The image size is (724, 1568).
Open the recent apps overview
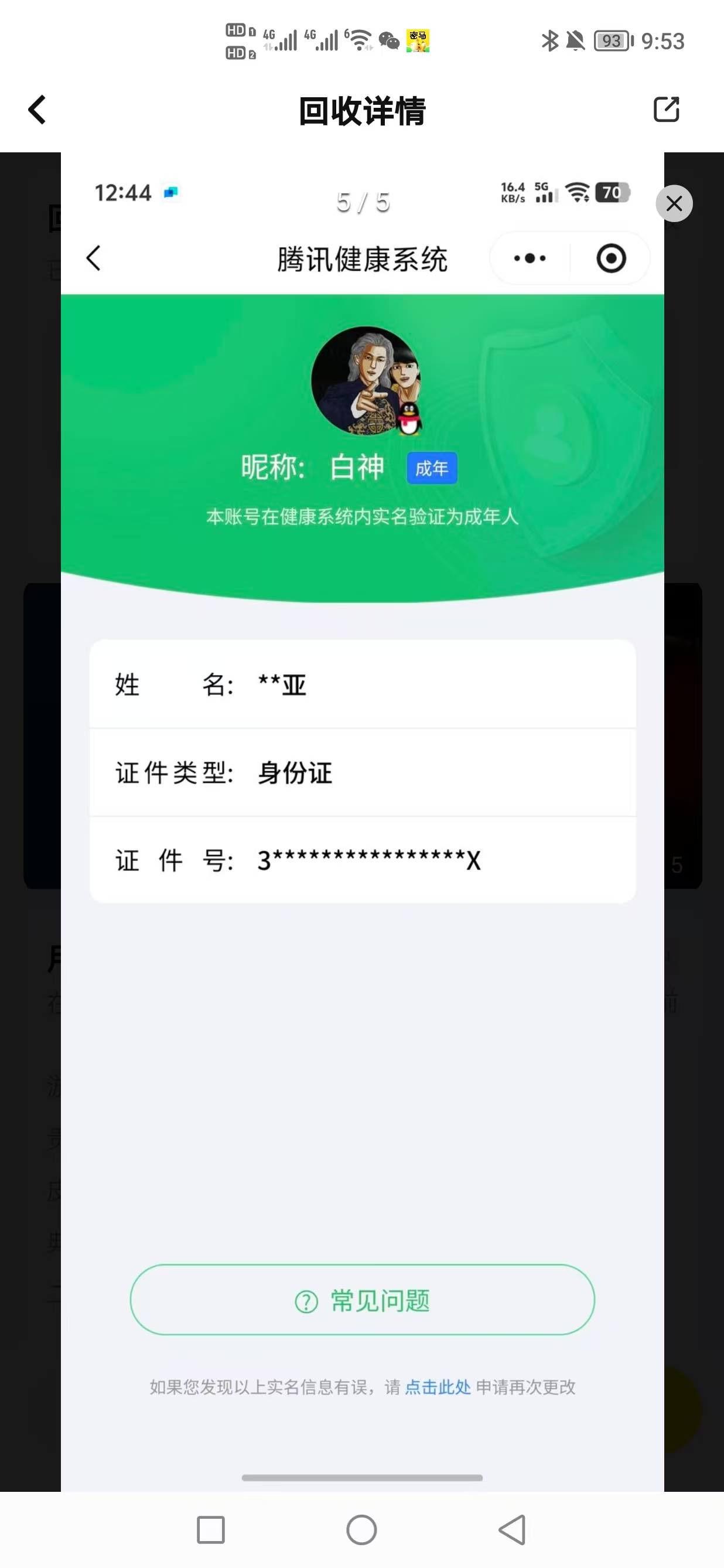coord(210,1529)
